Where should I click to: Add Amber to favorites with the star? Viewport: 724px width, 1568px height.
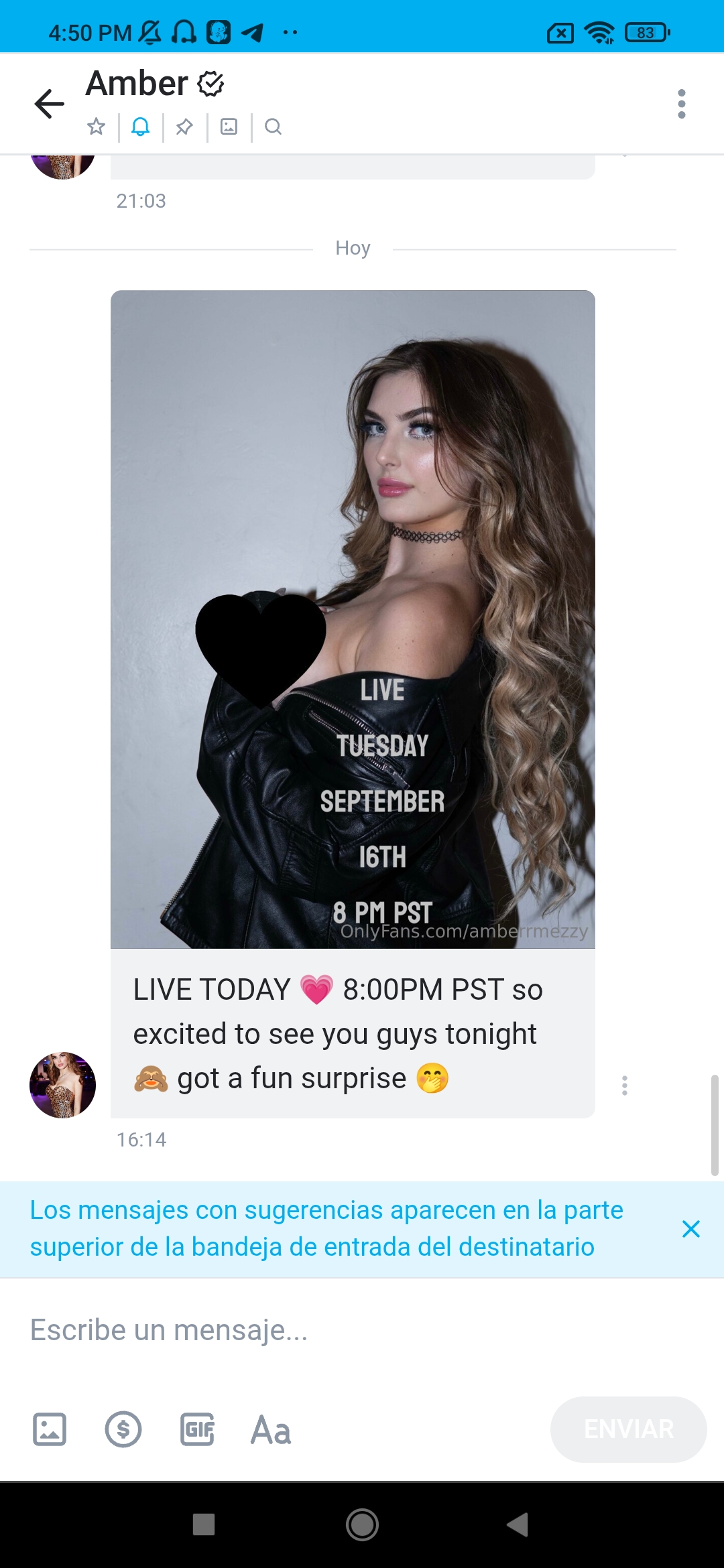click(x=97, y=127)
